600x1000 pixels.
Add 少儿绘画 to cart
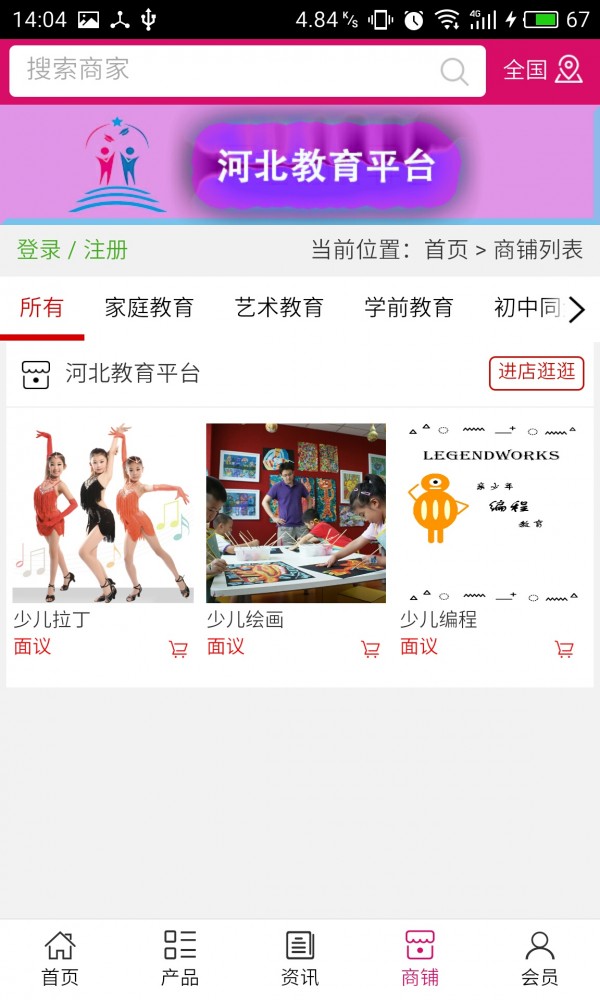click(x=371, y=649)
